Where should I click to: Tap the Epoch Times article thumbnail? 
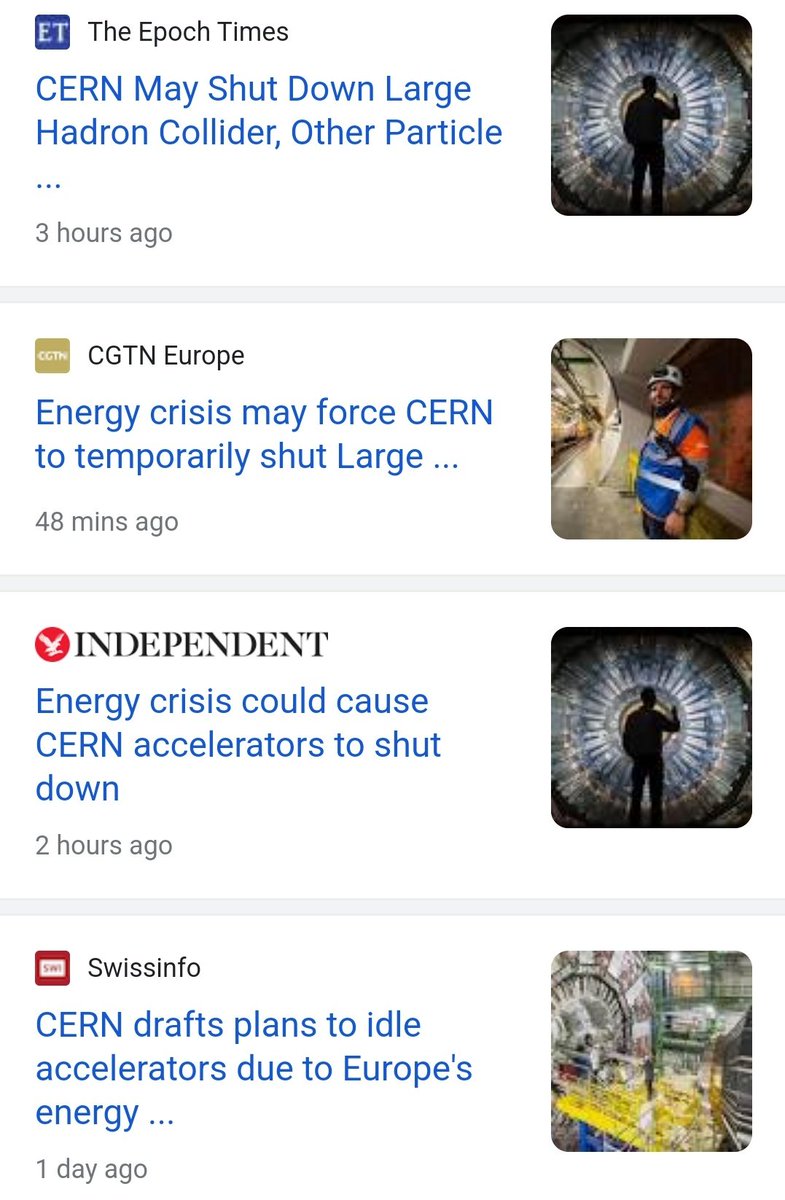[651, 115]
